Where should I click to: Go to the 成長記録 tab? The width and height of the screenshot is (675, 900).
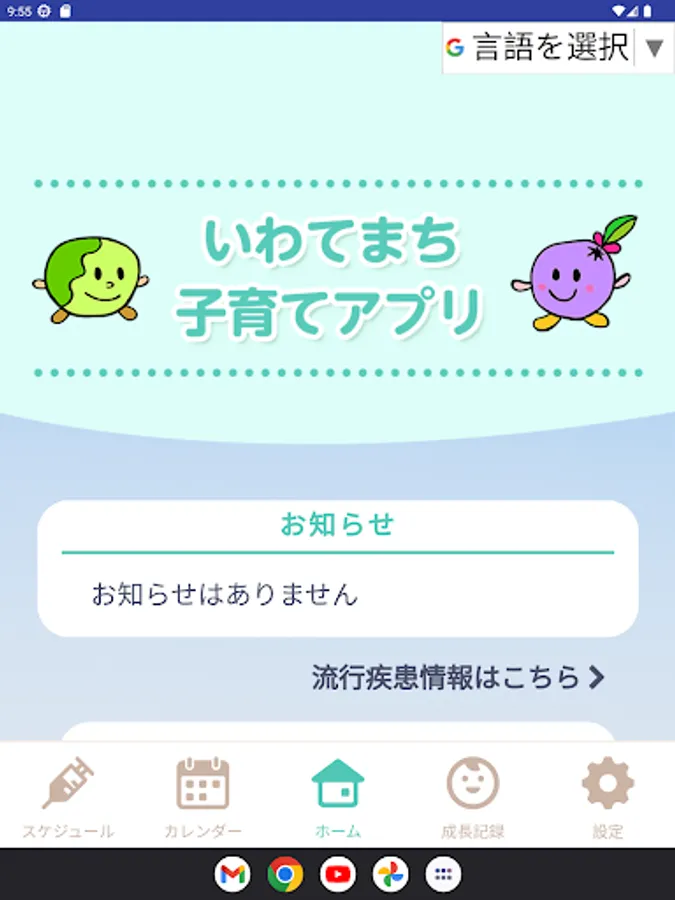[472, 797]
